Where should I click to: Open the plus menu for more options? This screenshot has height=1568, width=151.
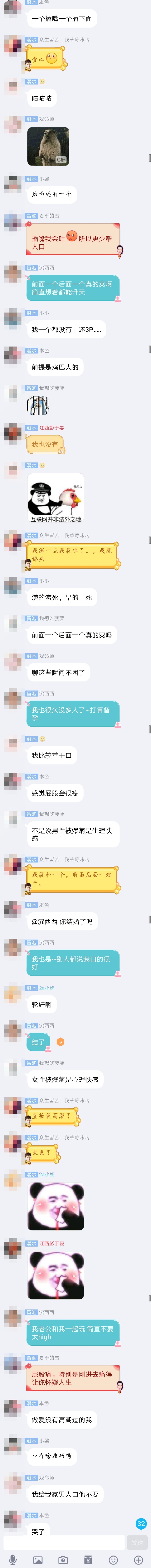(138, 1560)
